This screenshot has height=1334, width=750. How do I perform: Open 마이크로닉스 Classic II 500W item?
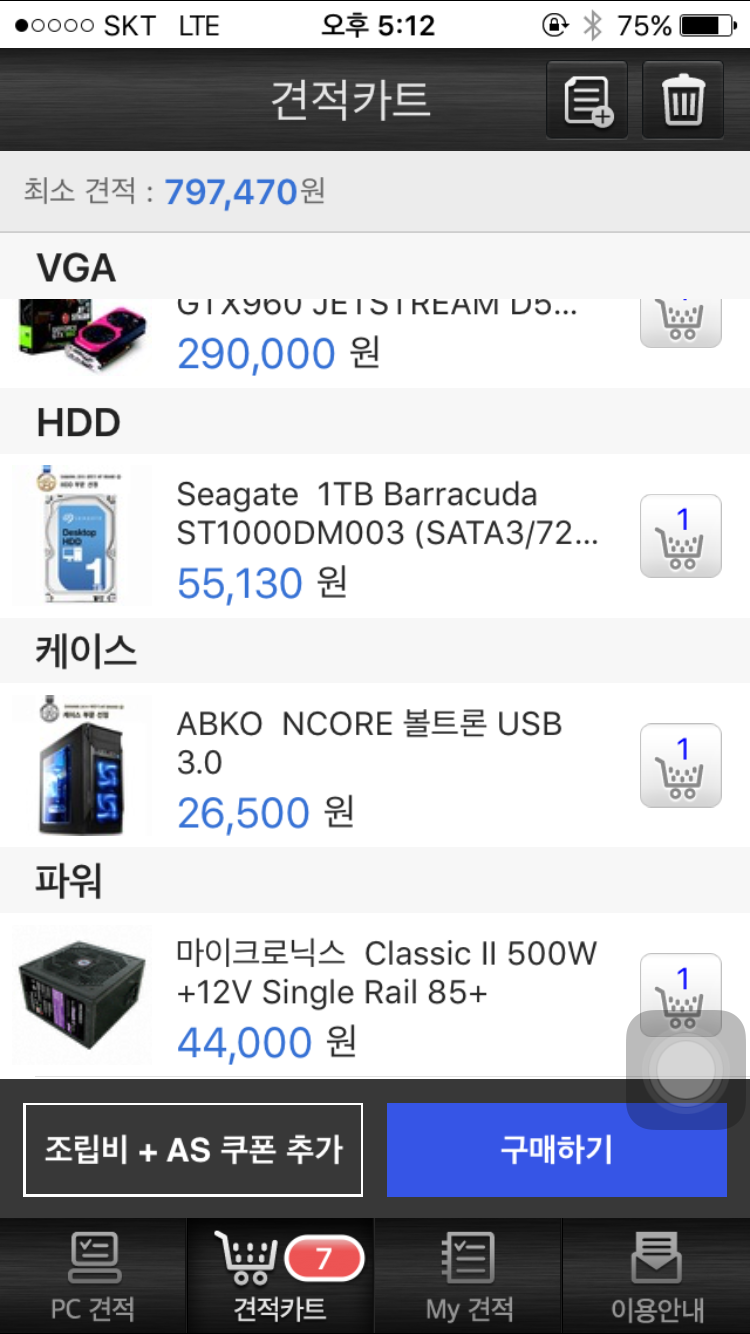pos(385,972)
